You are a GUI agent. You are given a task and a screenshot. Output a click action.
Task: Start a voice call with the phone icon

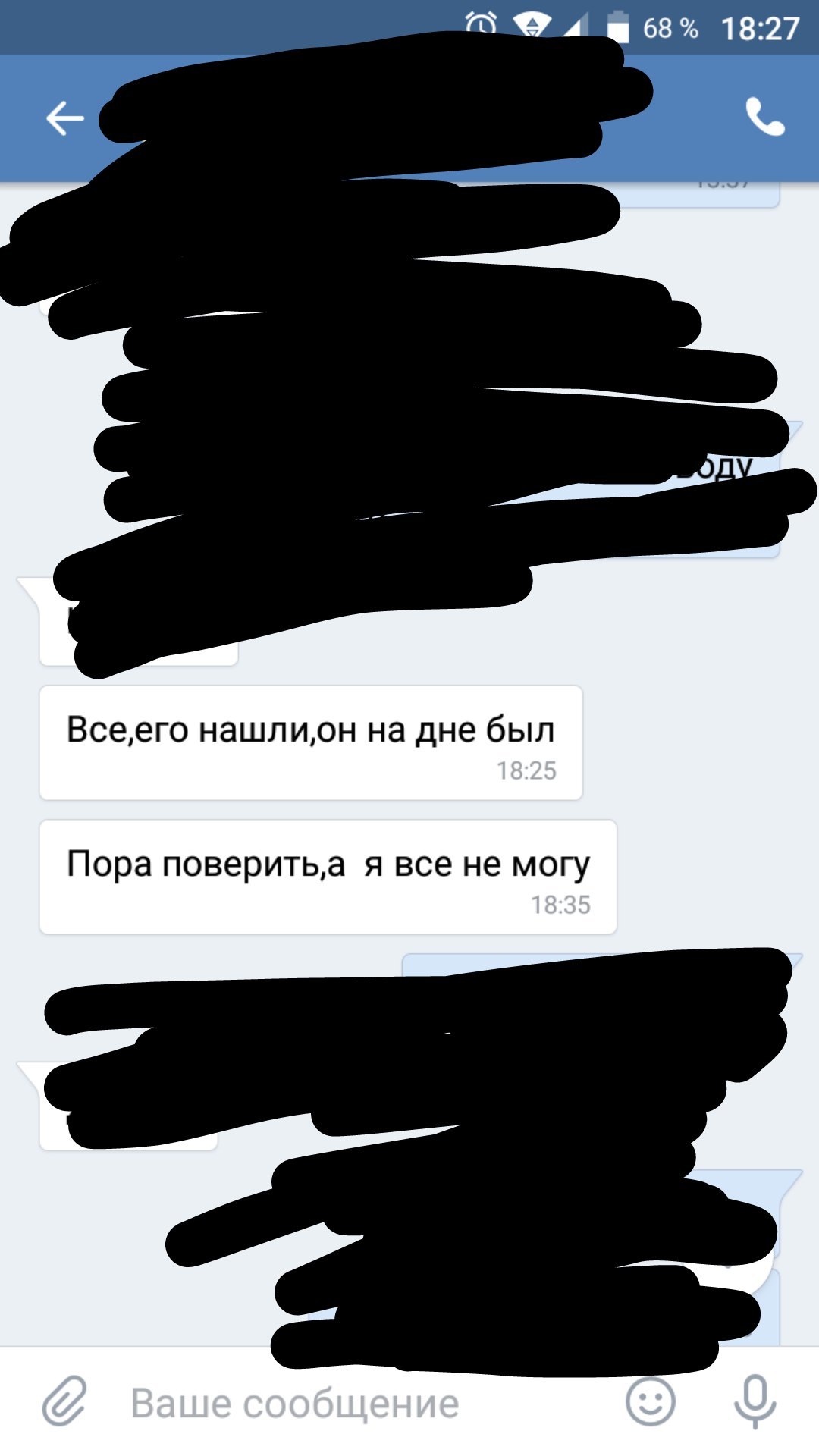pyautogui.click(x=764, y=118)
